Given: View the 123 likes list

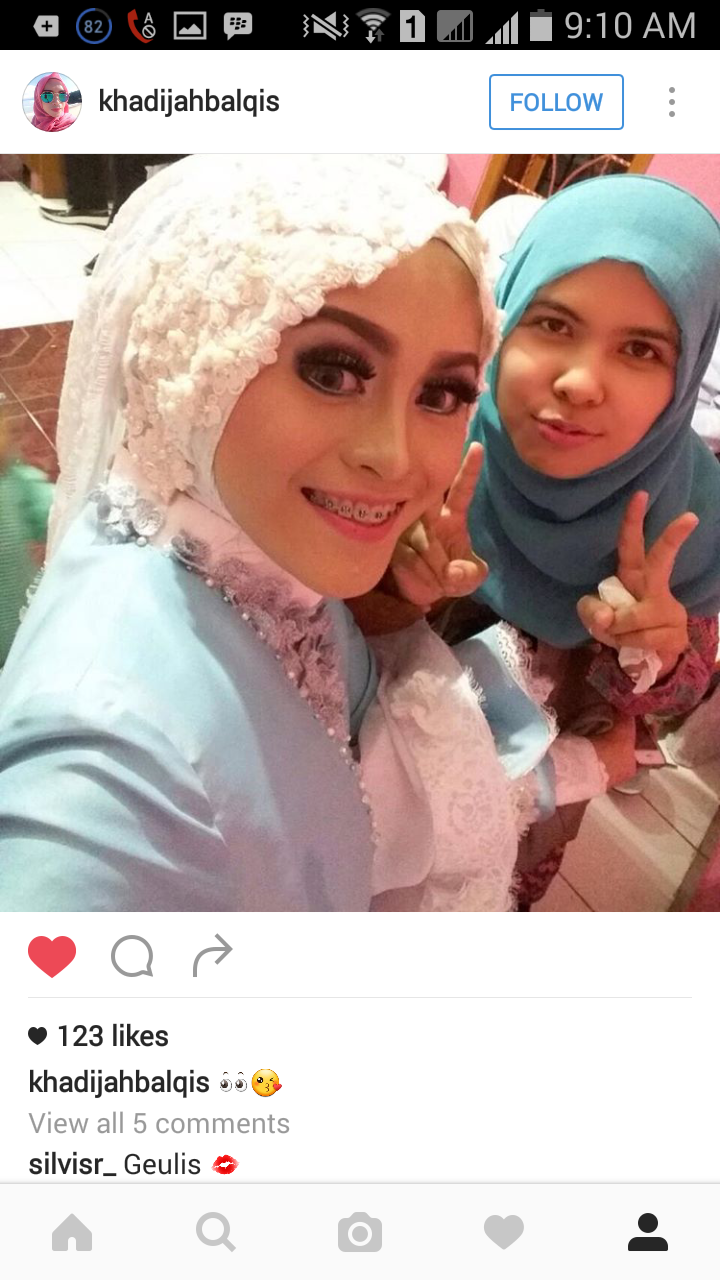Looking at the screenshot, I should 99,1036.
